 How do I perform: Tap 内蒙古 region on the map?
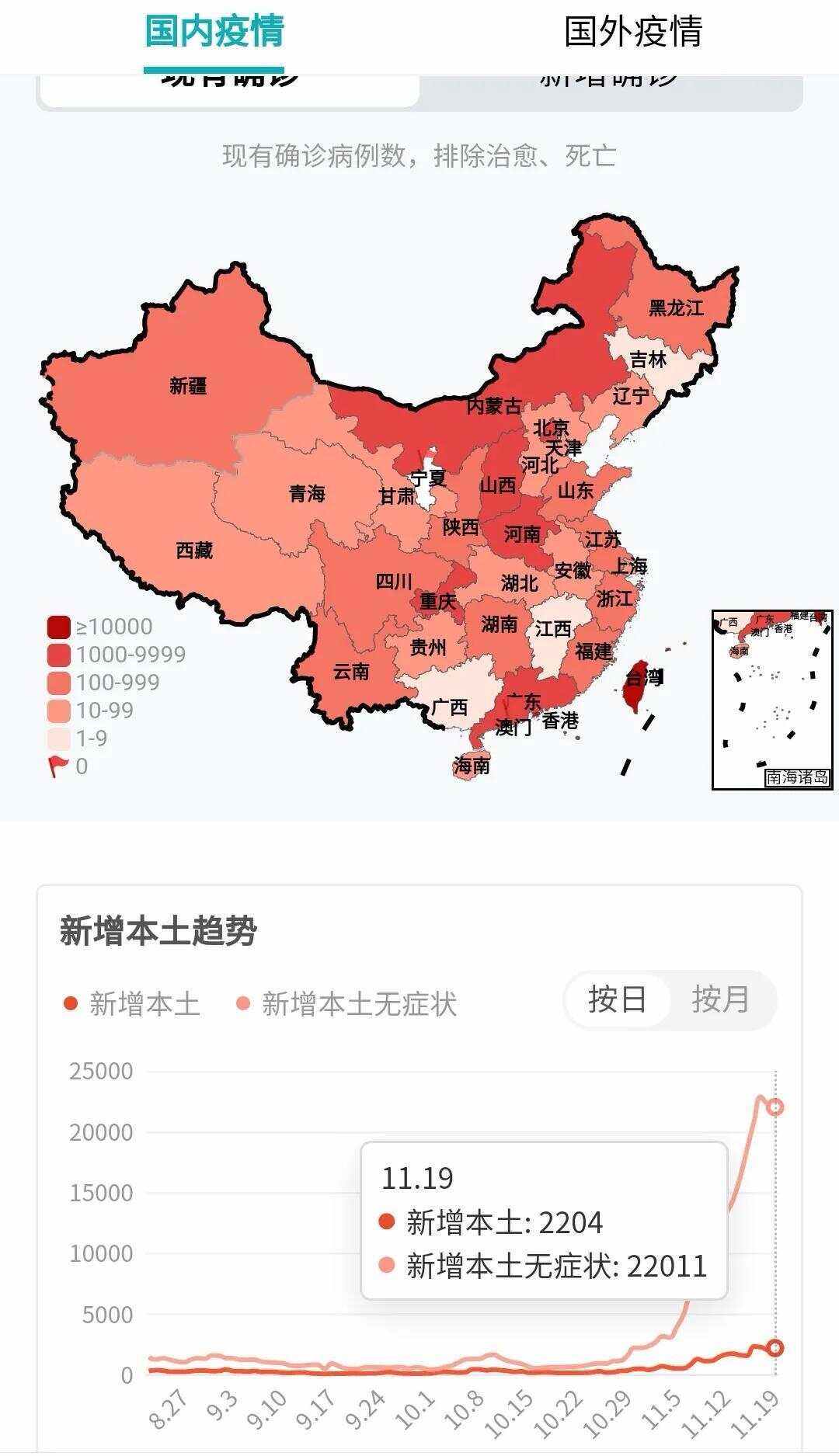coord(494,405)
